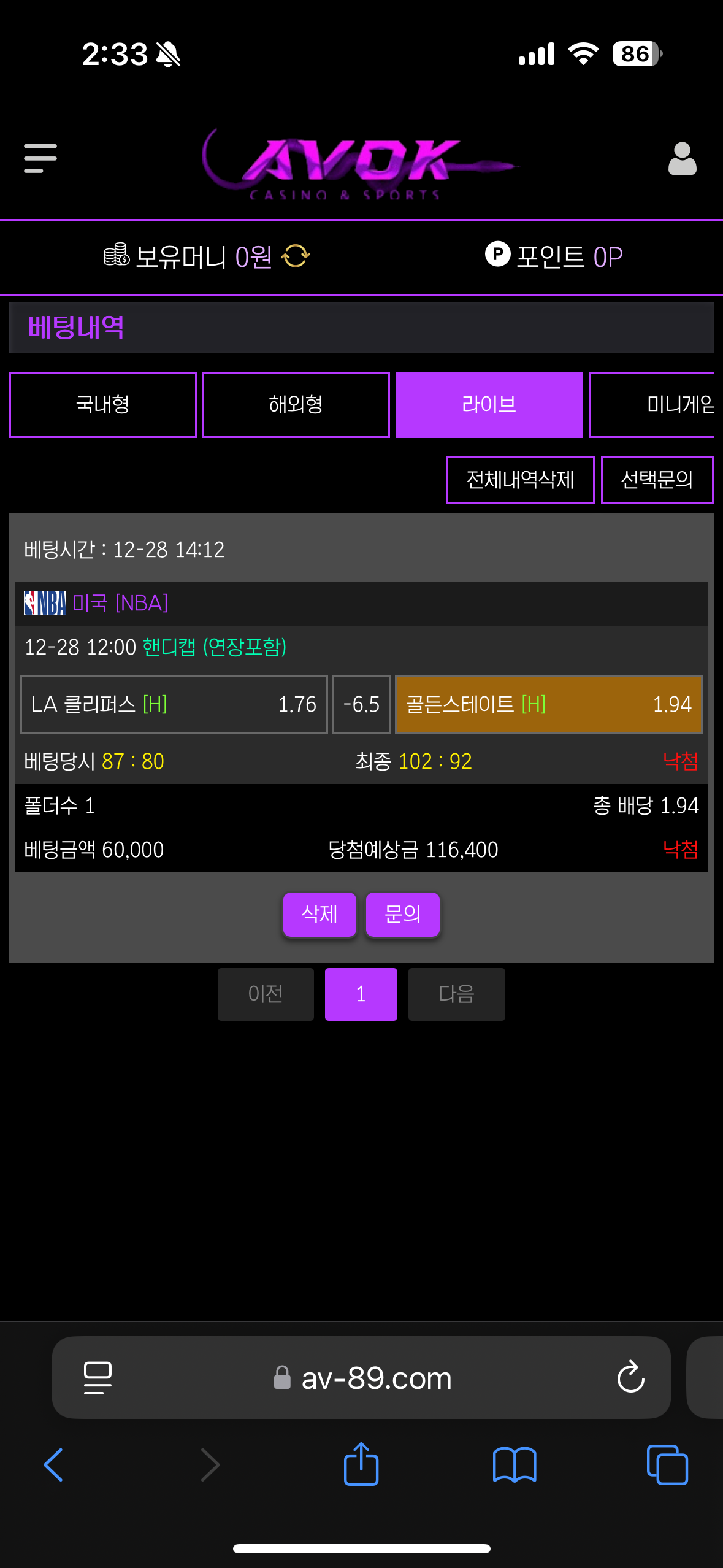Open Safari bookmarks

[515, 1465]
